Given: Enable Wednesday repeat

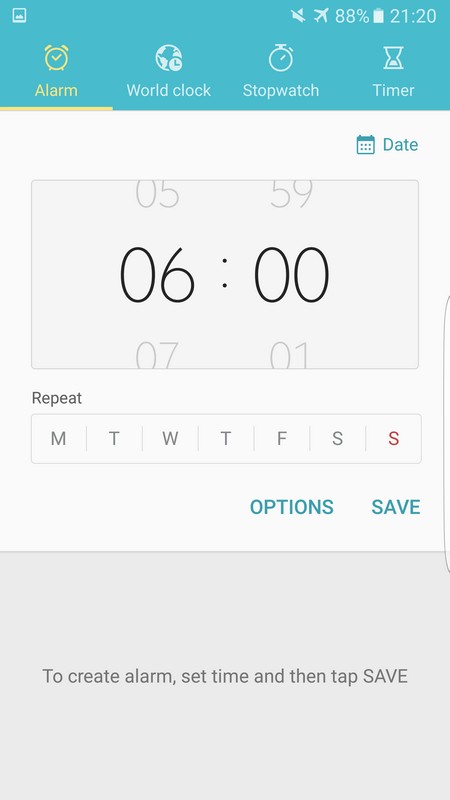Looking at the screenshot, I should pyautogui.click(x=170, y=438).
